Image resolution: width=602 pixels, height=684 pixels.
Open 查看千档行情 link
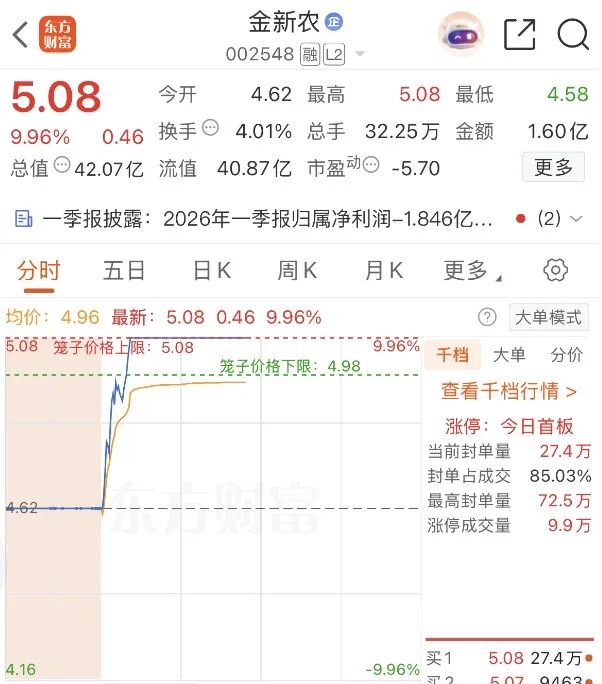coord(508,392)
